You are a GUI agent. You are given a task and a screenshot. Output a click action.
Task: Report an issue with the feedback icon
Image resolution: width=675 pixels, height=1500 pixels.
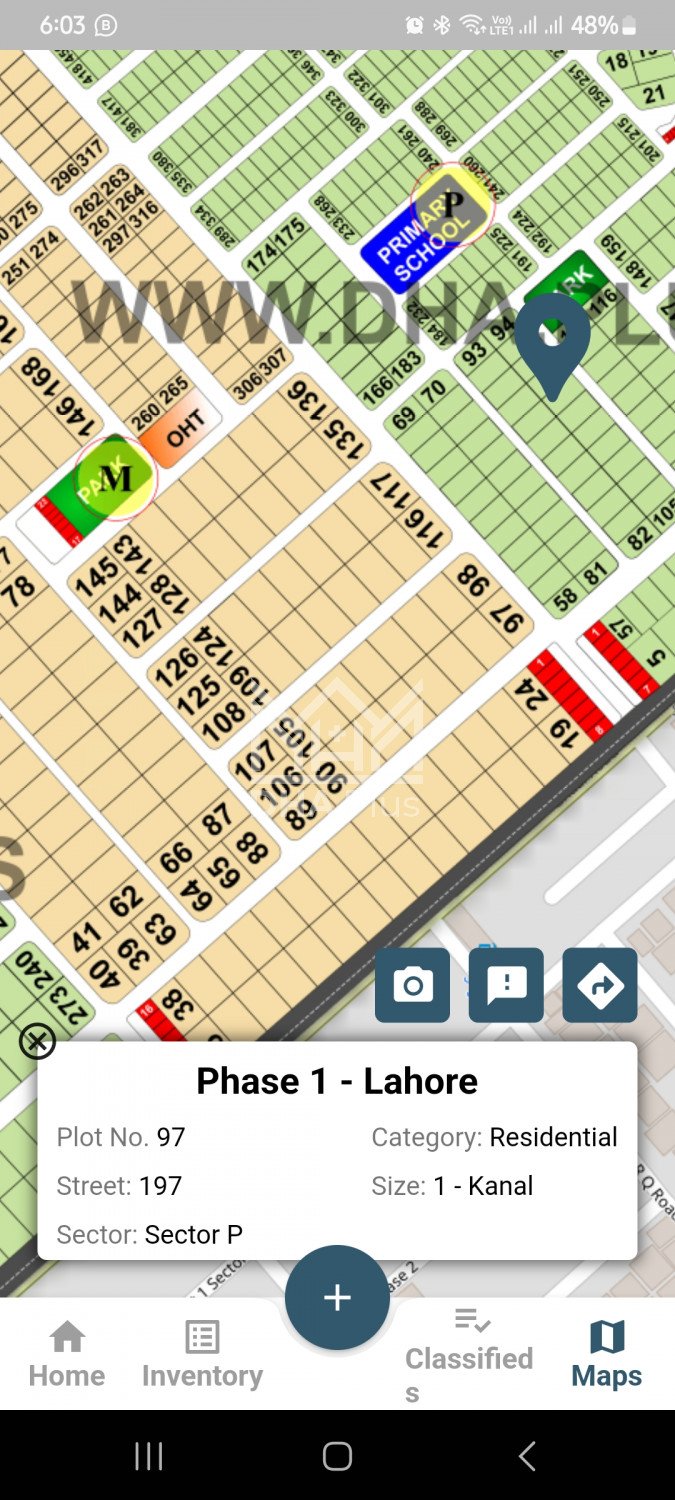(x=506, y=985)
